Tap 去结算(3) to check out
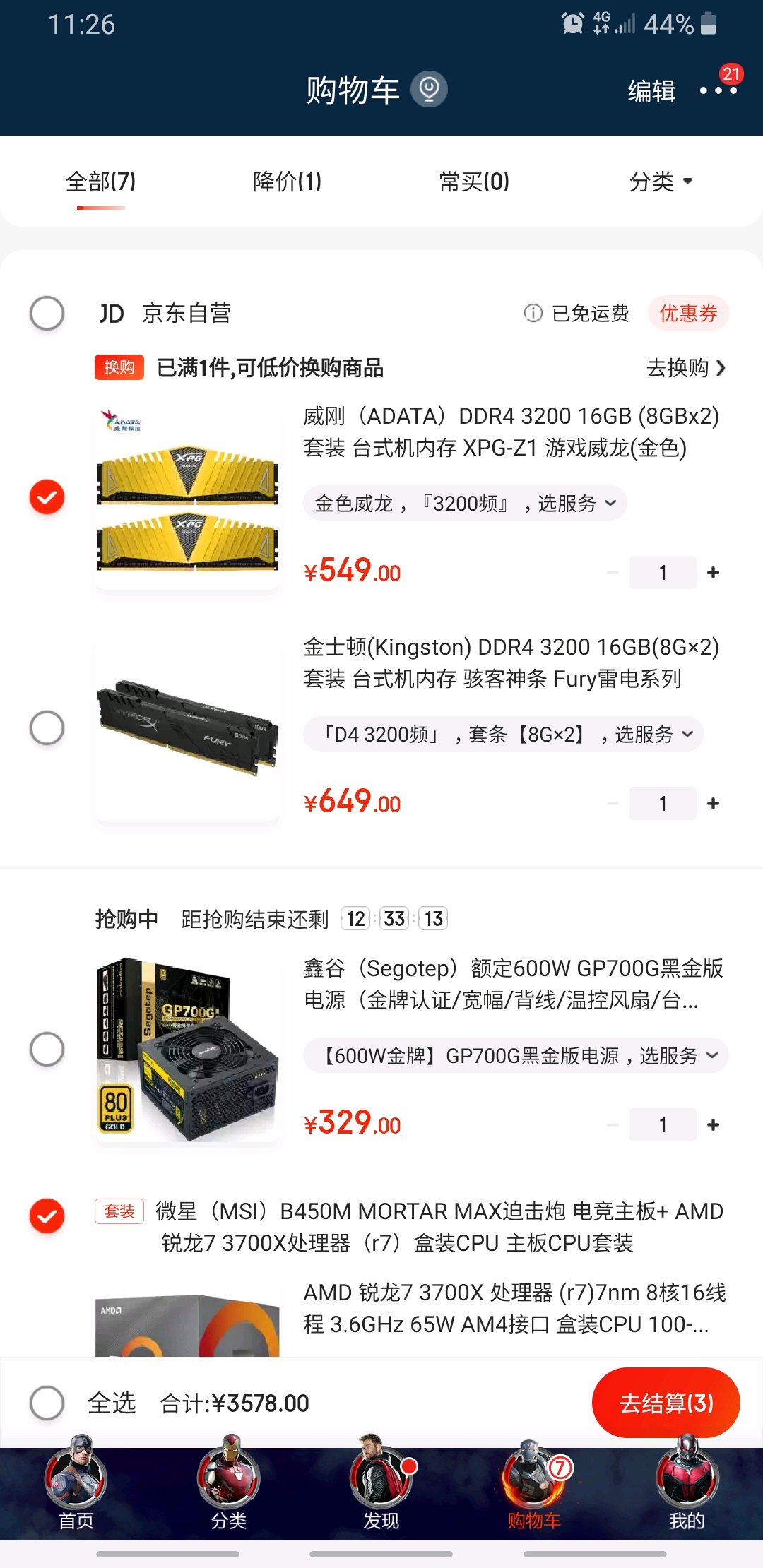763x1568 pixels. [666, 1403]
